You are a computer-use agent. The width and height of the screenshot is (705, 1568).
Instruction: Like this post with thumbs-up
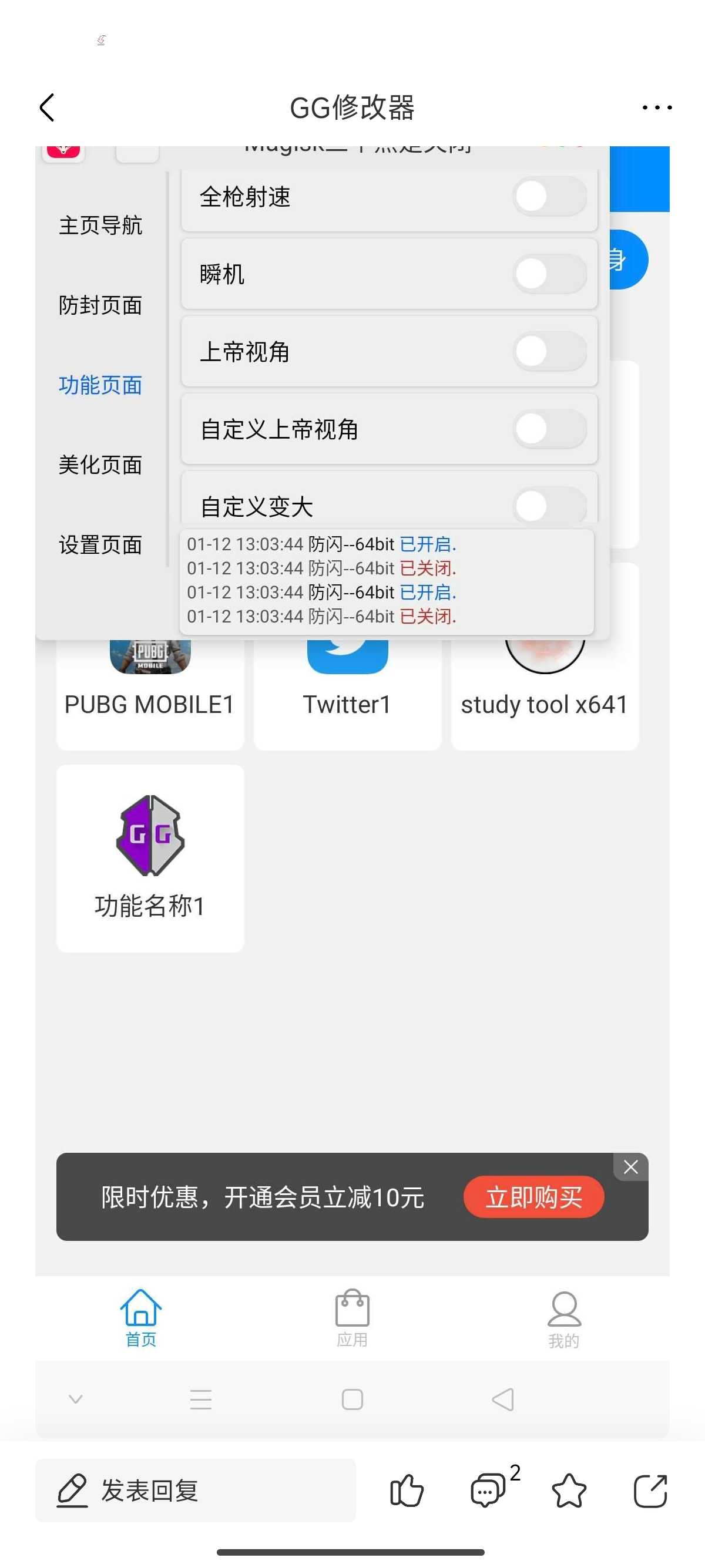pyautogui.click(x=406, y=1490)
